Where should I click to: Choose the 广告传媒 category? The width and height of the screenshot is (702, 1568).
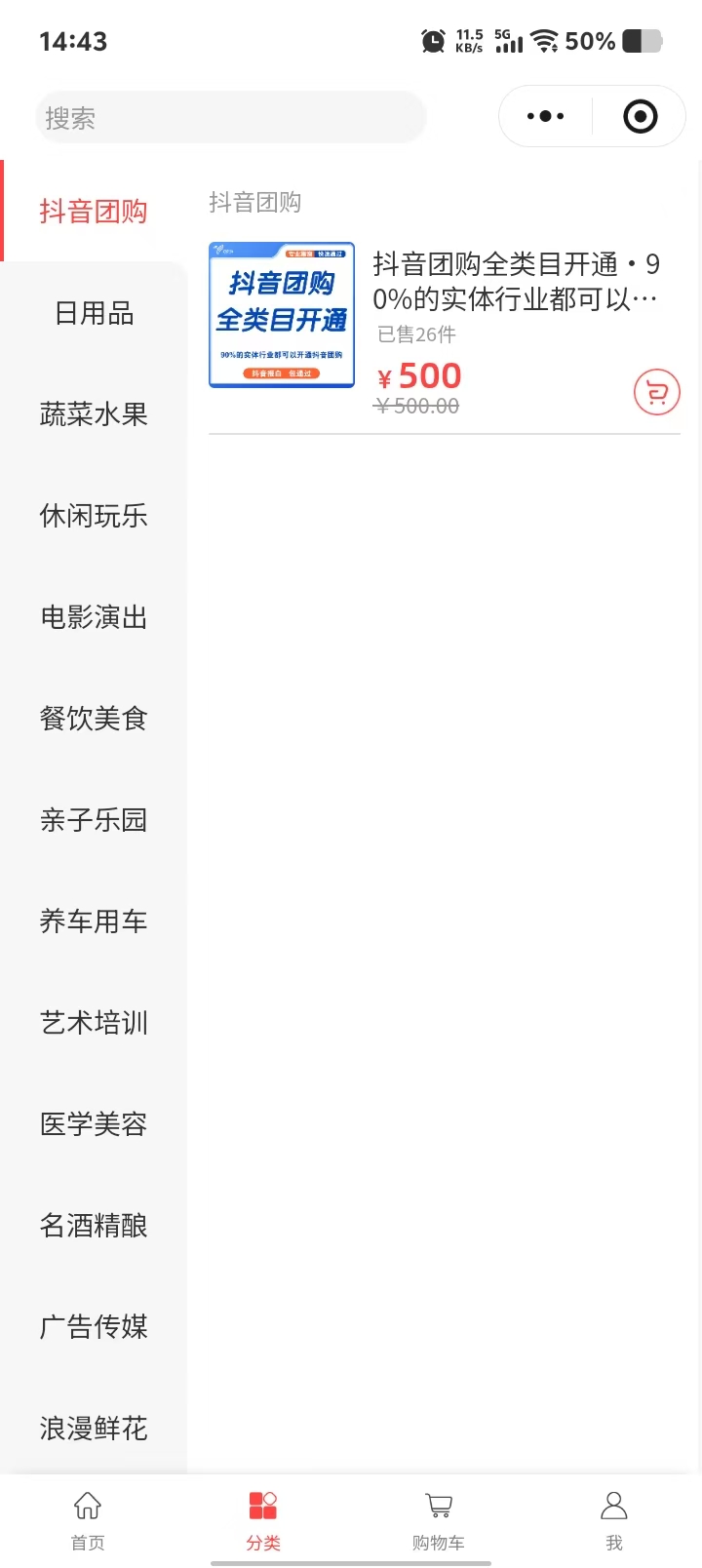94,1327
